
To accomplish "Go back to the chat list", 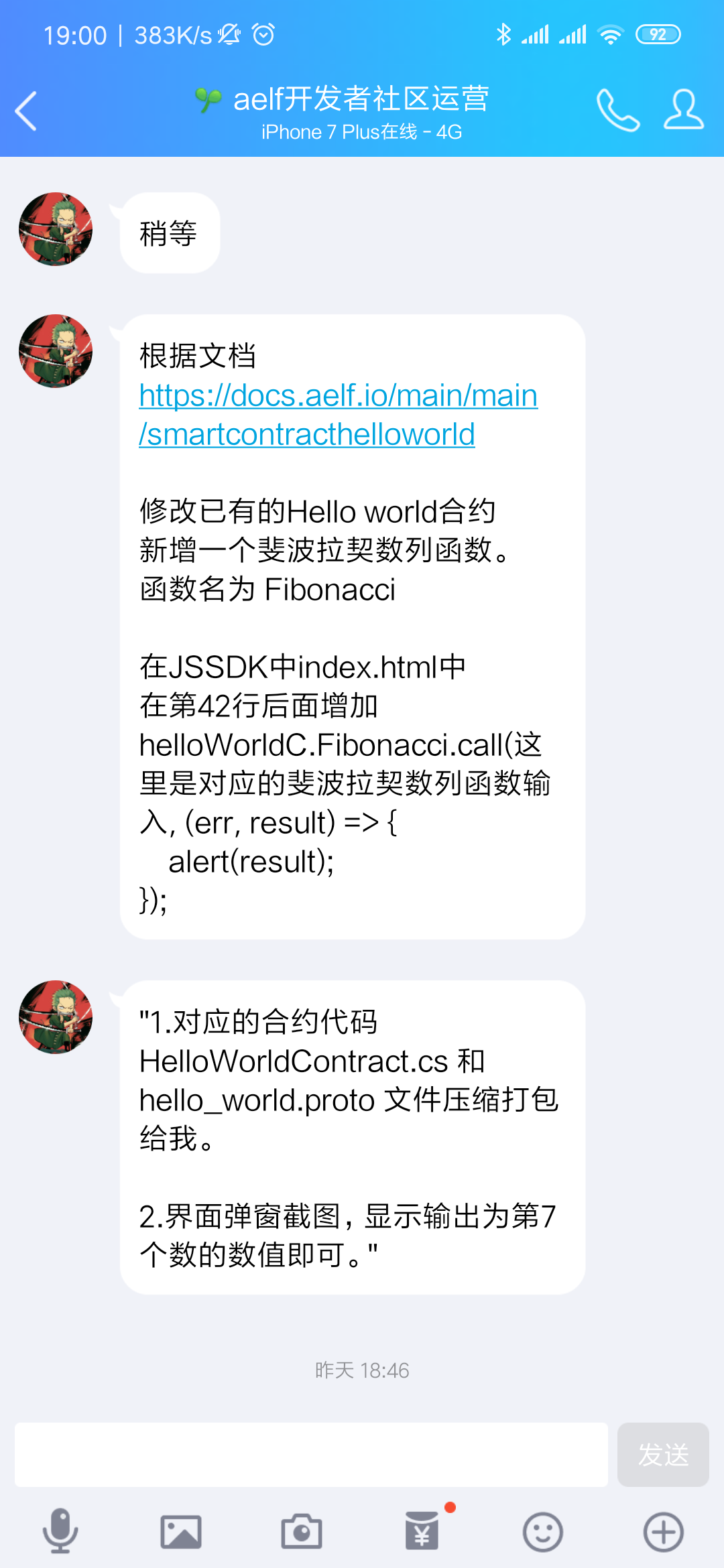I will pos(27,111).
